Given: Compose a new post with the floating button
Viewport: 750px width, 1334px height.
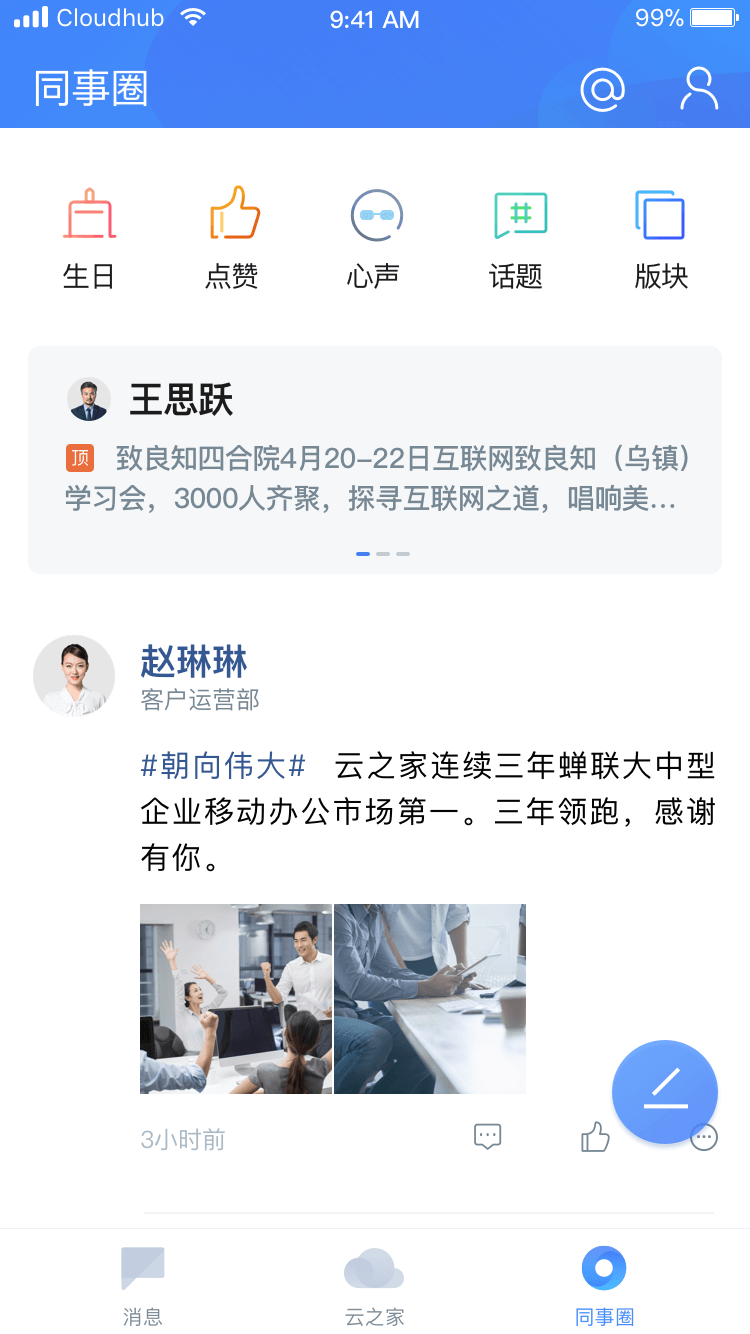Looking at the screenshot, I should point(665,1092).
